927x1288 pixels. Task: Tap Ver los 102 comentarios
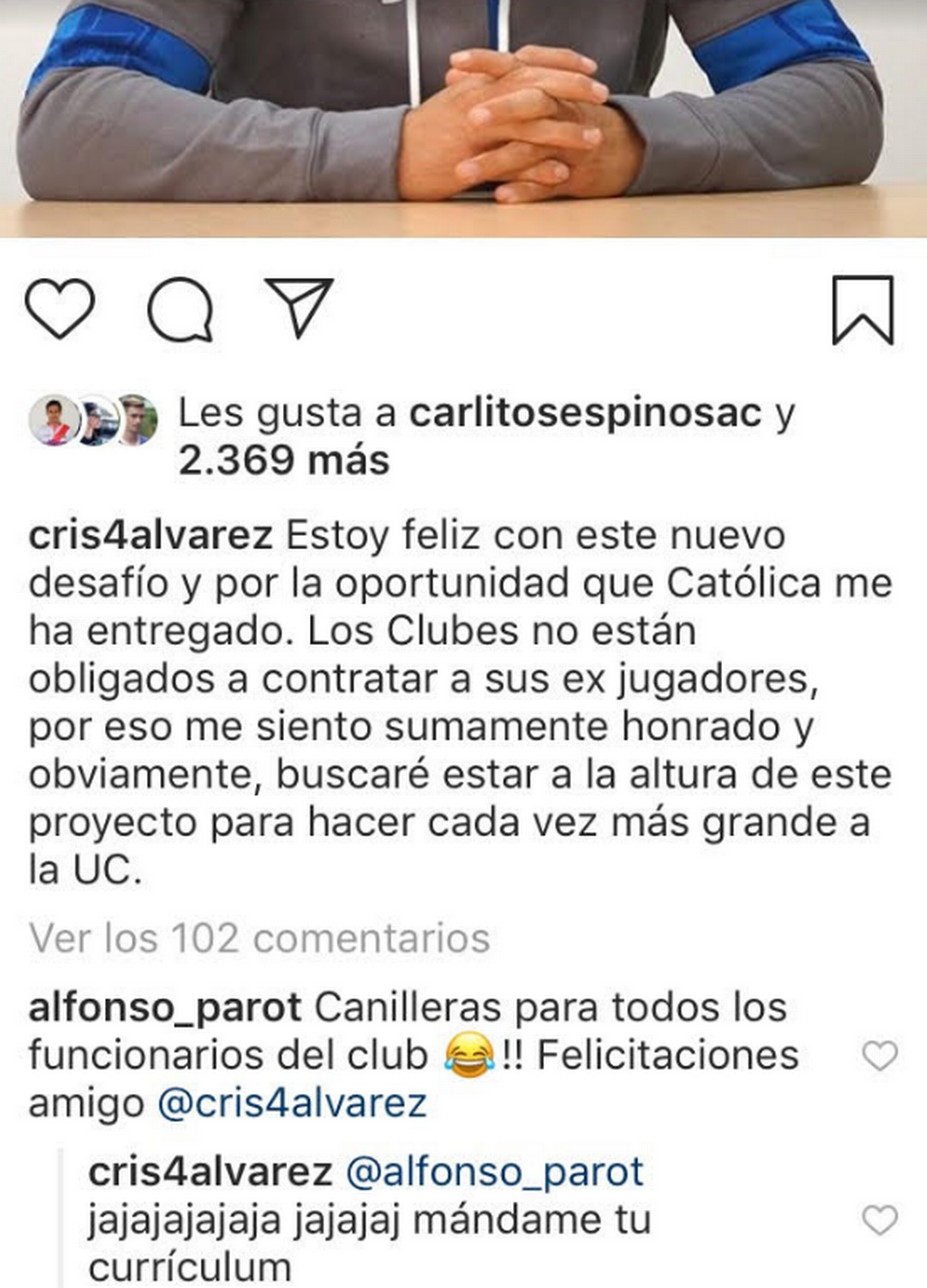[259, 938]
